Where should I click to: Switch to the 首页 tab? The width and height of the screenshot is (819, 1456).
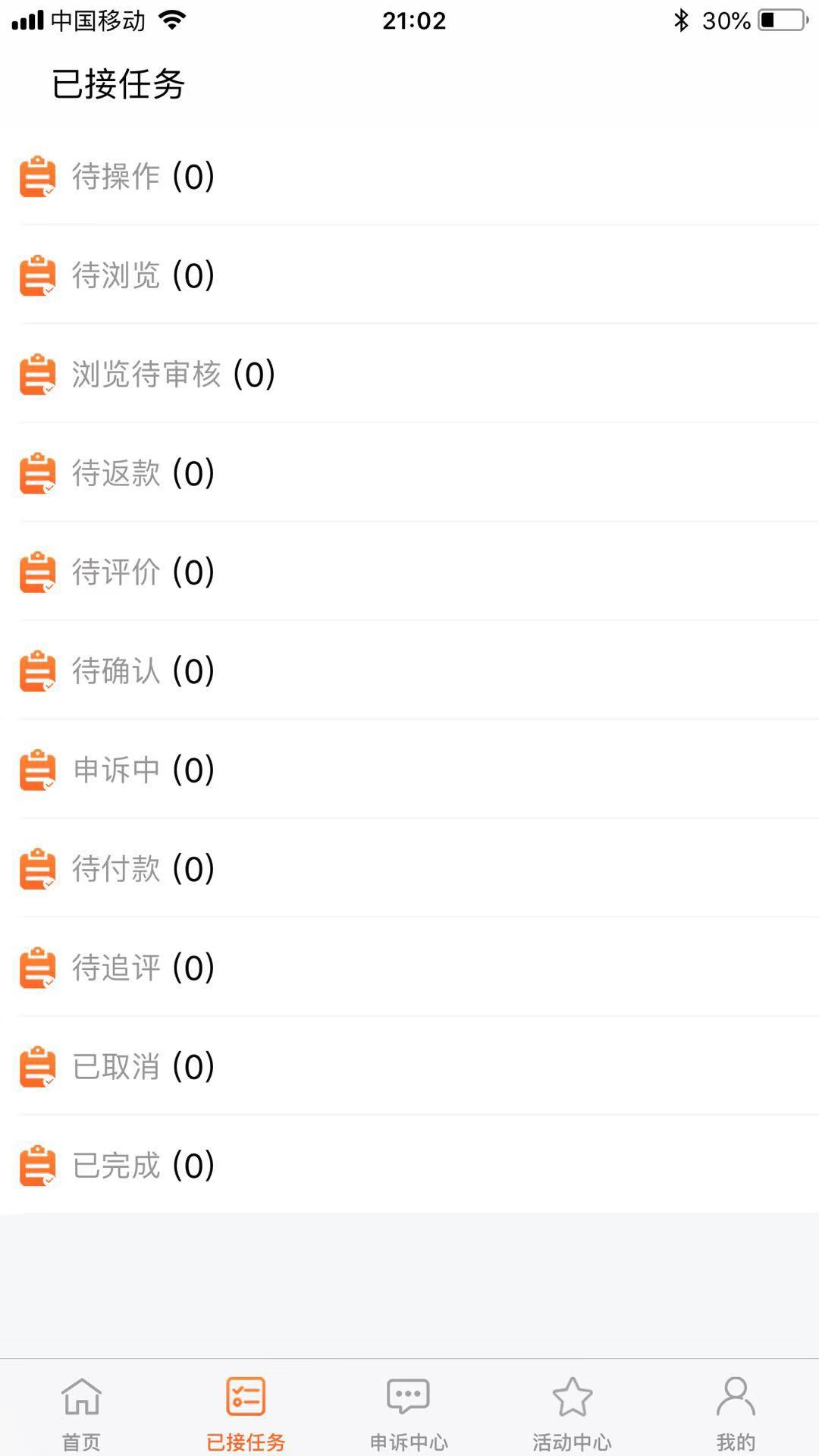81,1412
